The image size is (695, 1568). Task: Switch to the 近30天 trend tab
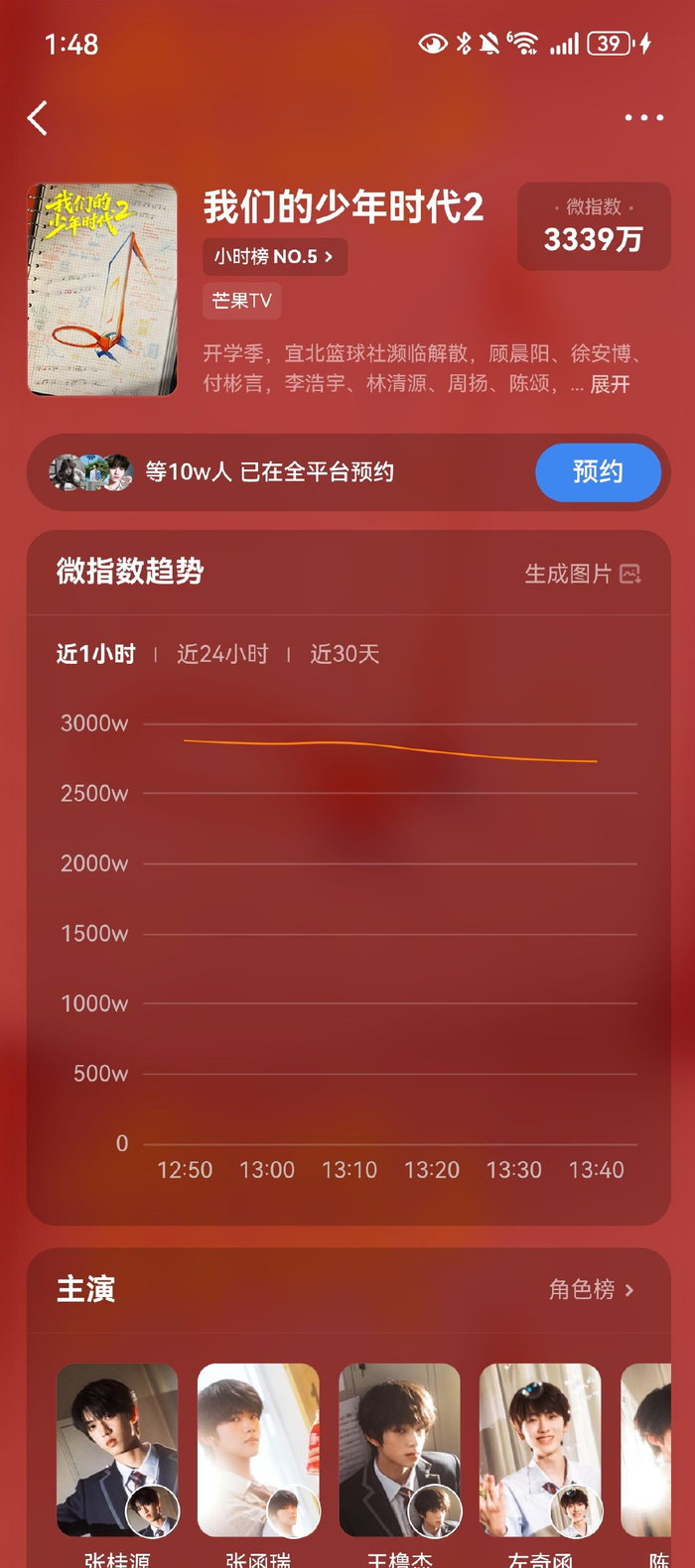point(345,654)
